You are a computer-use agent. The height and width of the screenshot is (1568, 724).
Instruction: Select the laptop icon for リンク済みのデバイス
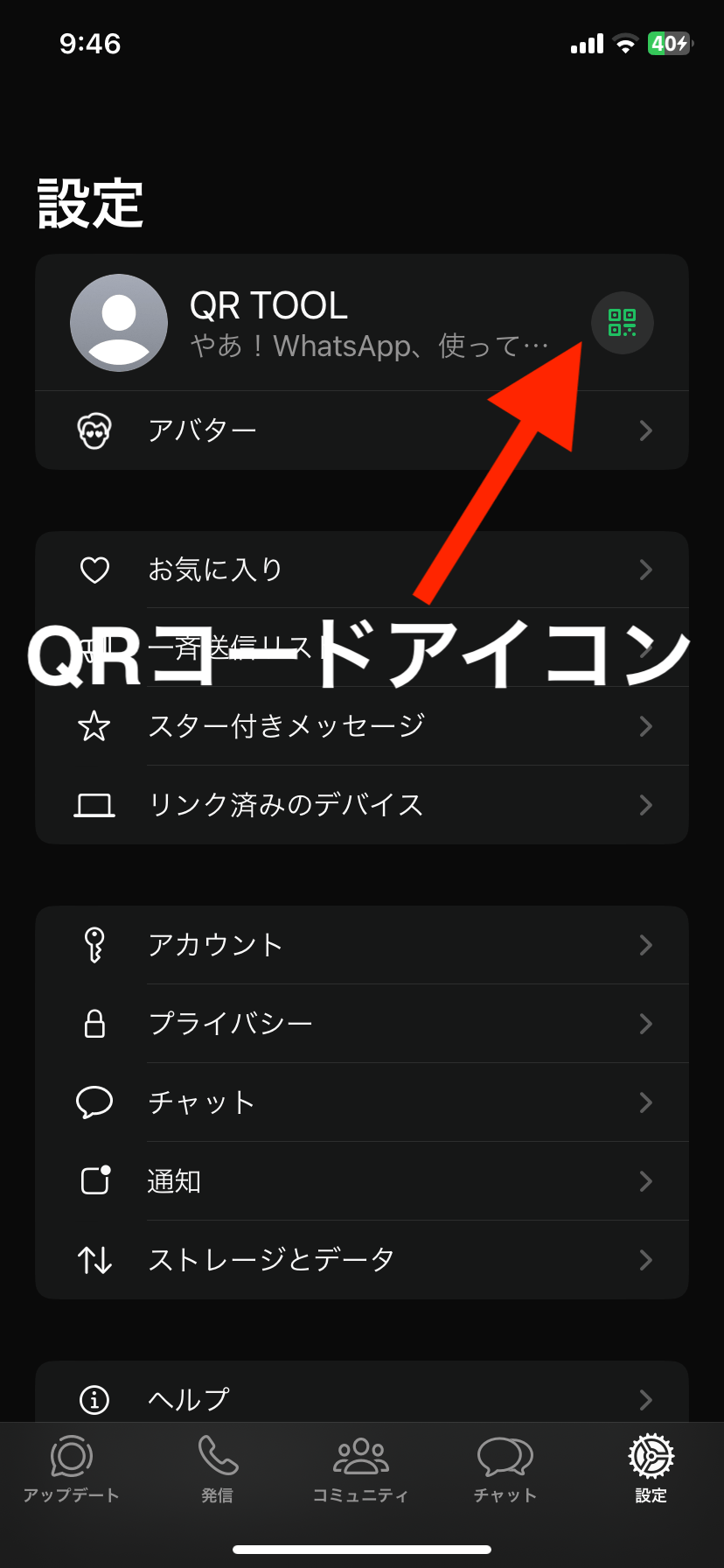coord(94,805)
